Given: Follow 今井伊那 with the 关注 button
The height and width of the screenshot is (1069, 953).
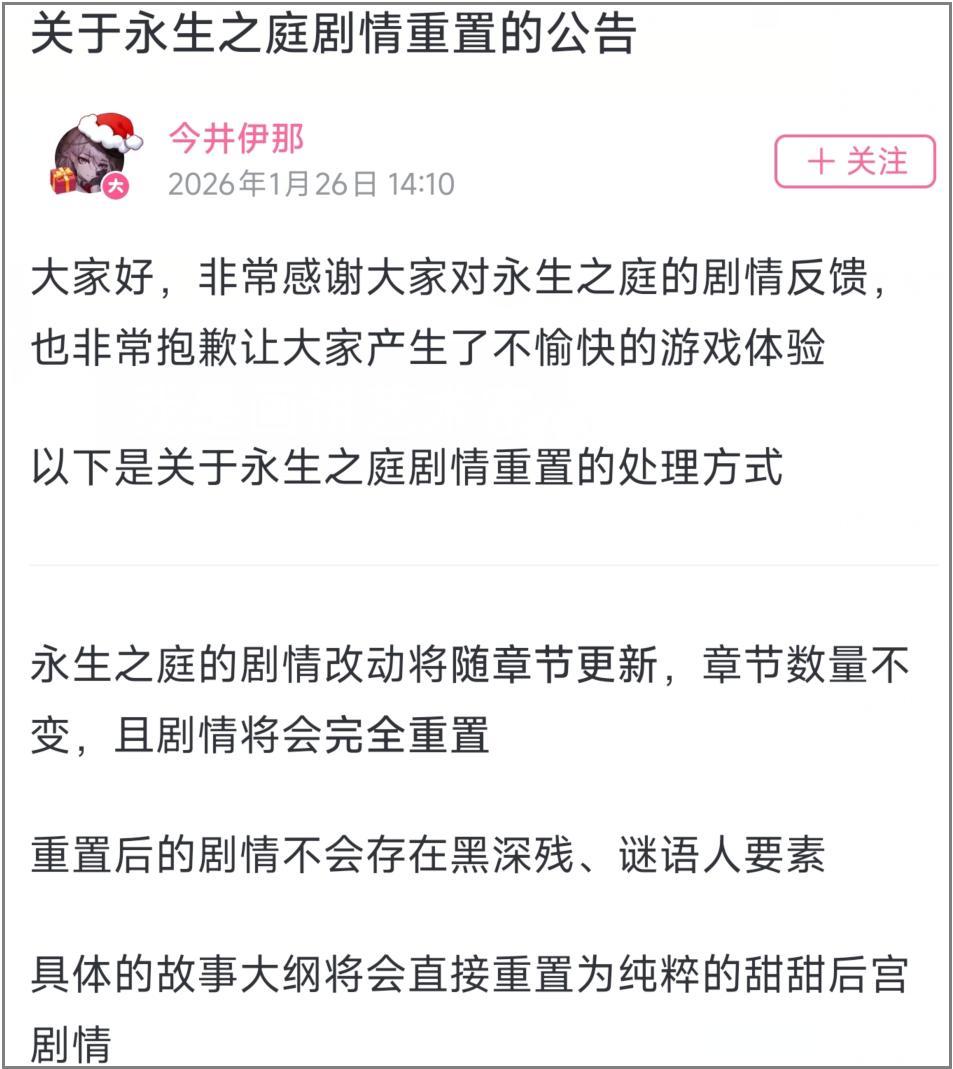Looking at the screenshot, I should pos(855,162).
